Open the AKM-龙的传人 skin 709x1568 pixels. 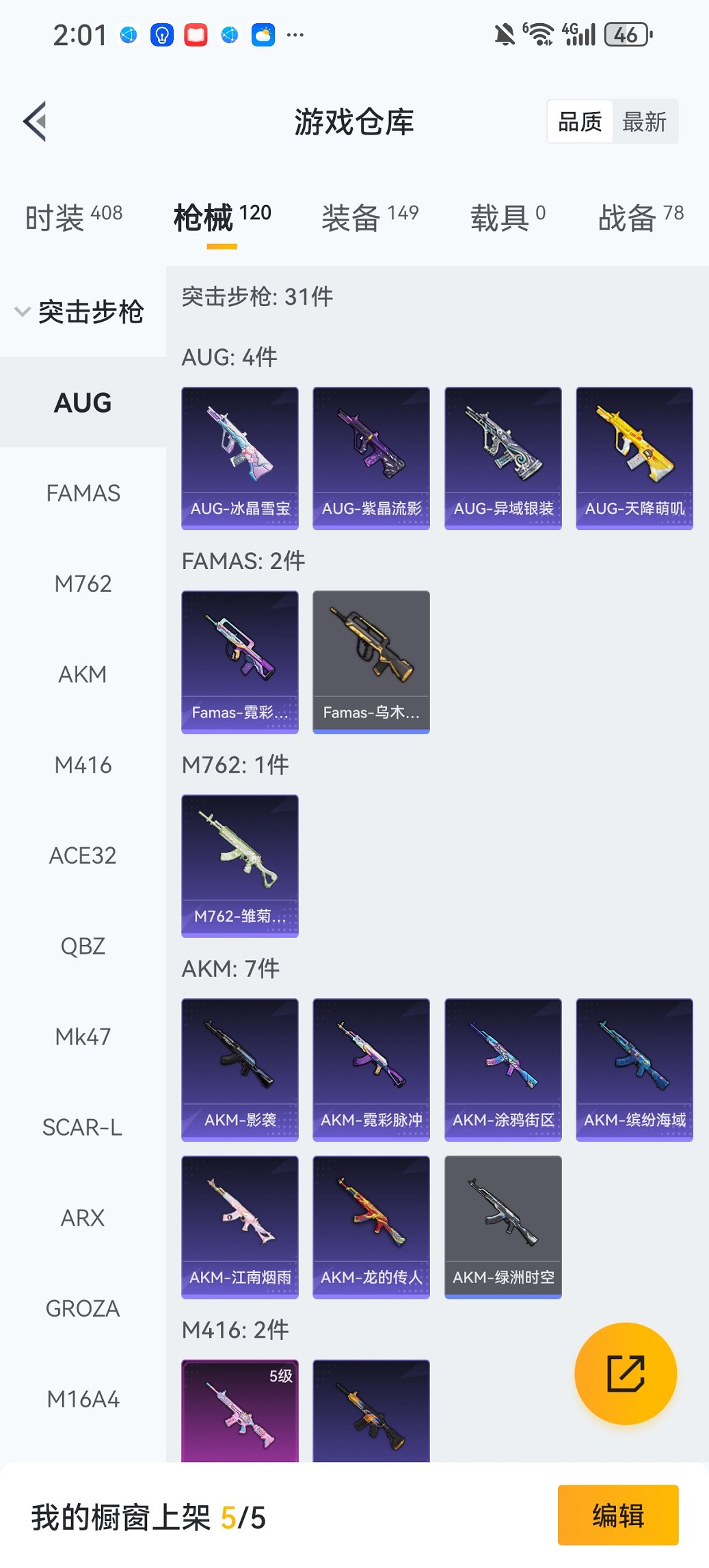(x=371, y=1226)
